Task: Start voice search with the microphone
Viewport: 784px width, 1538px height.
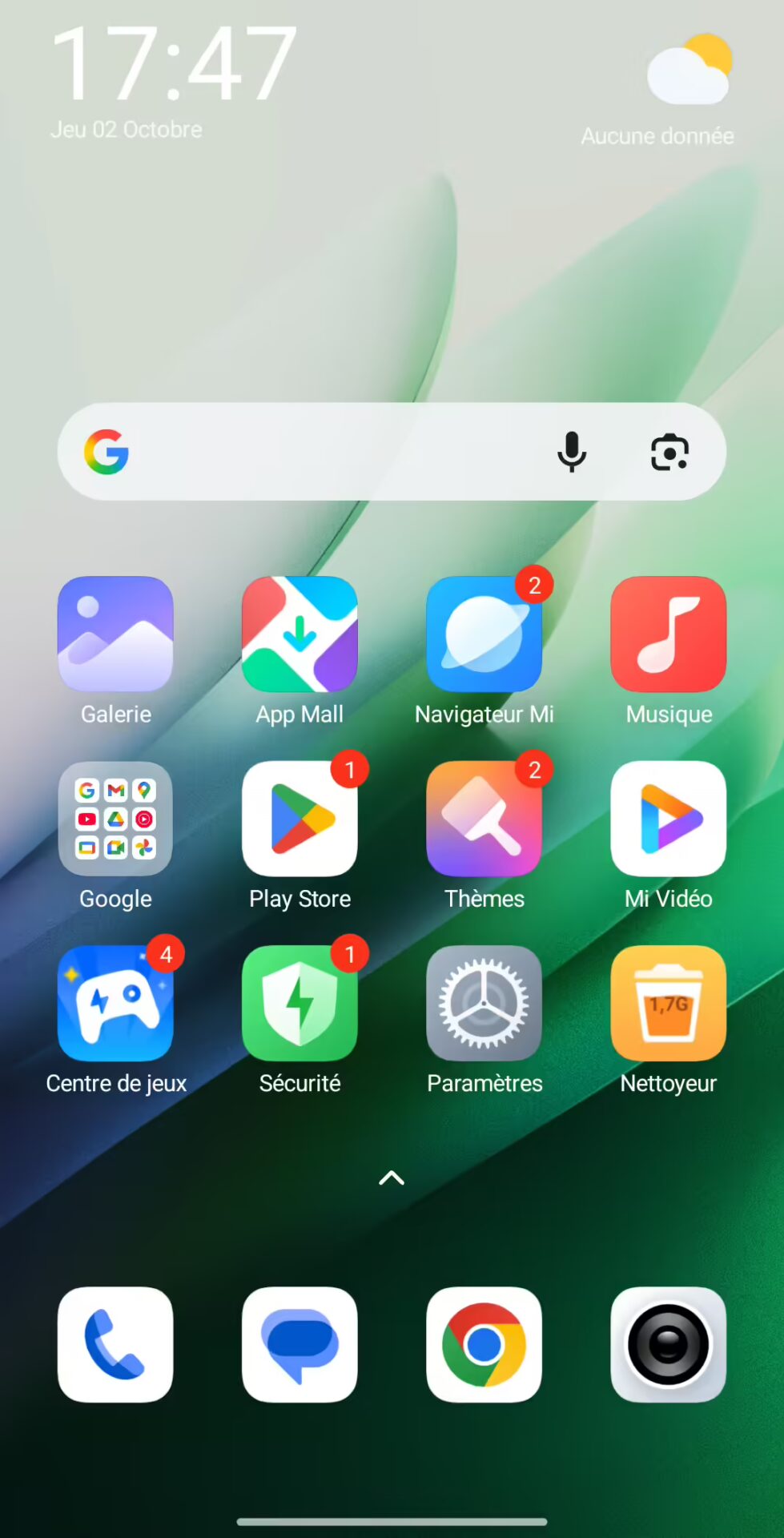Action: click(x=572, y=452)
